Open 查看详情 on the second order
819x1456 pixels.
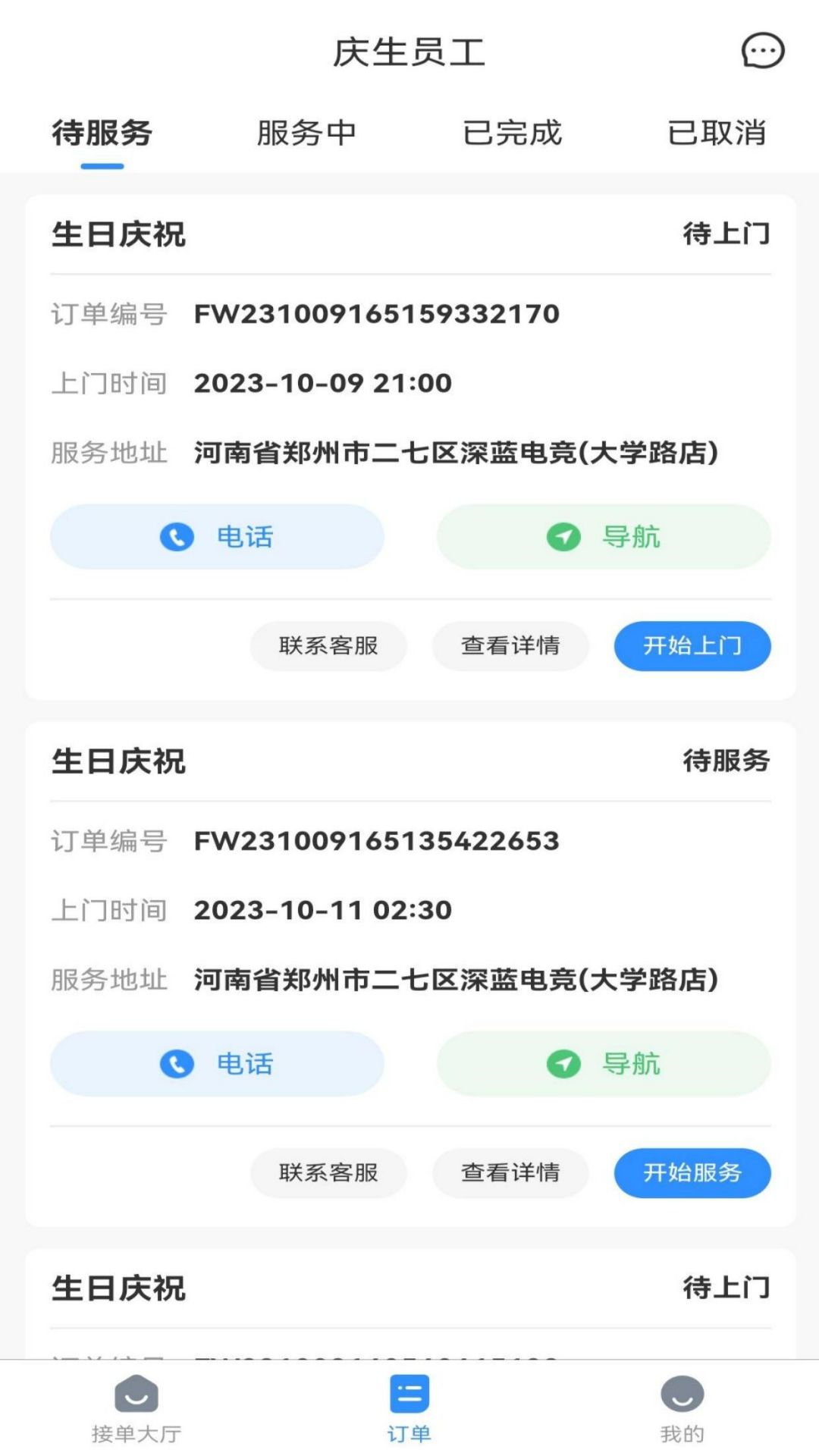pos(510,1173)
